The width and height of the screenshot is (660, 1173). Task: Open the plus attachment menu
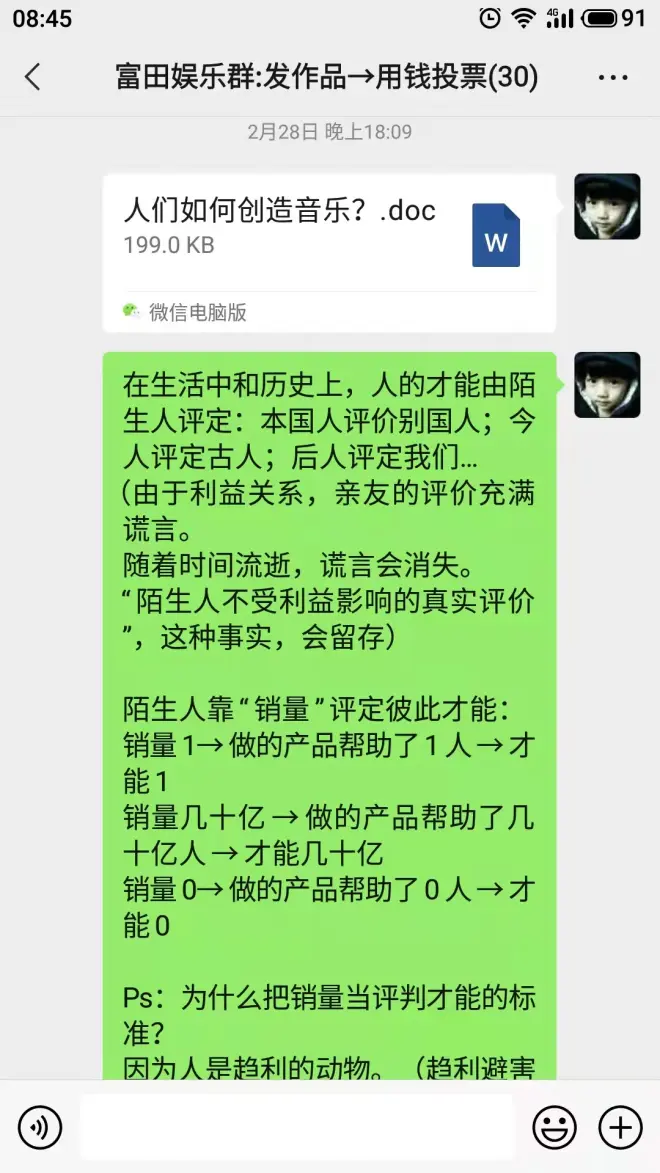[x=620, y=1127]
